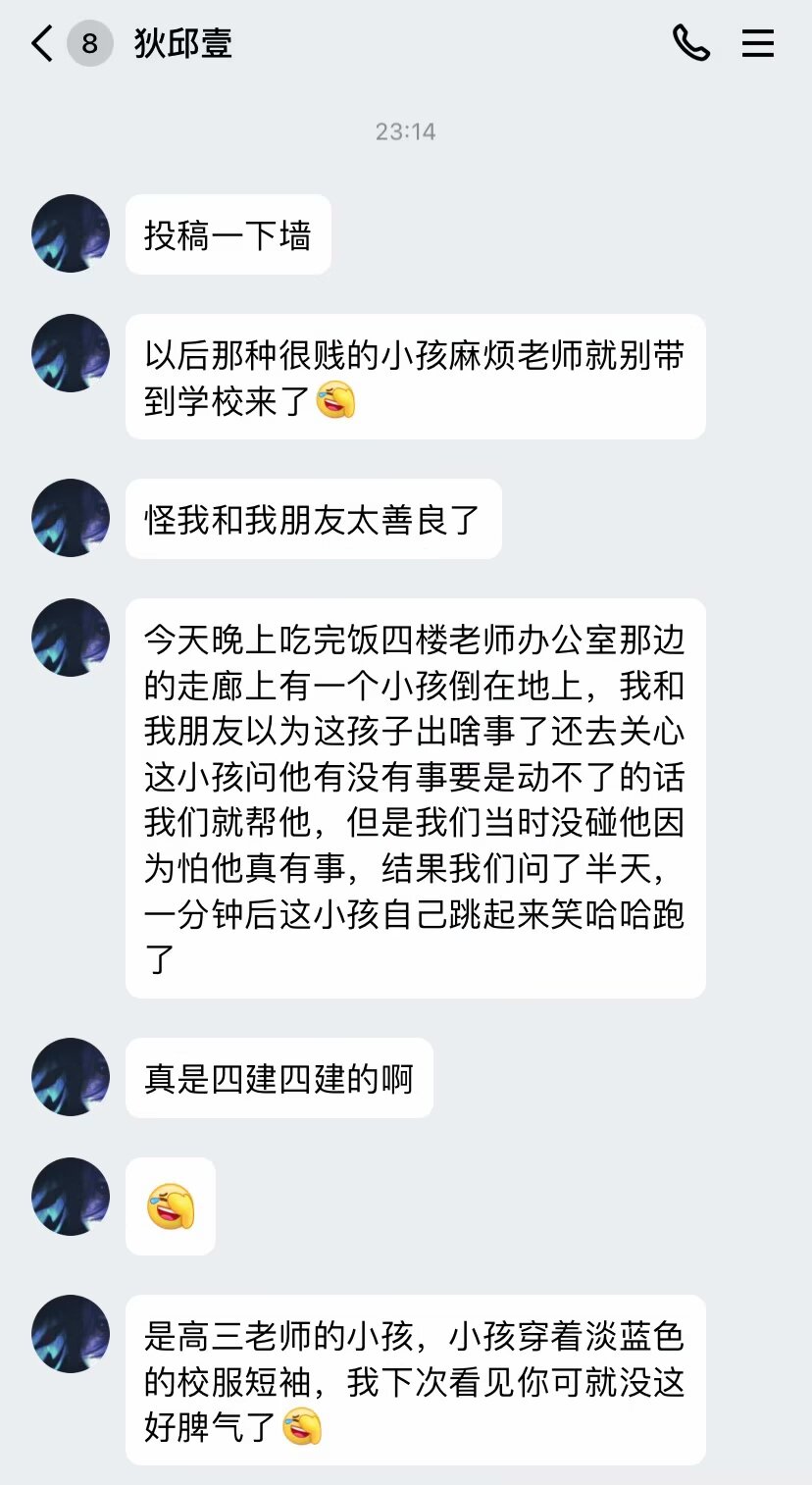Open the chat settings menu icon
This screenshot has height=1485, width=812.
[757, 44]
